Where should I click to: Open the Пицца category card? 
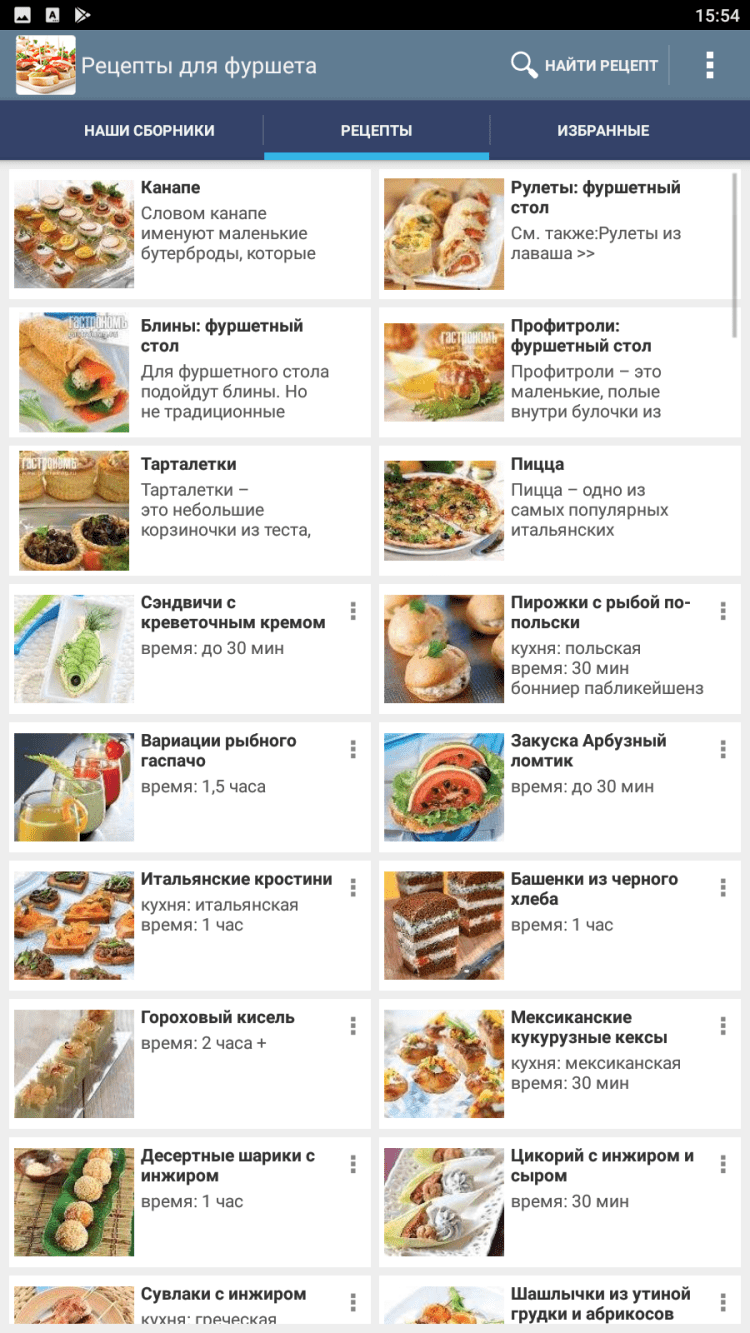[x=559, y=510]
